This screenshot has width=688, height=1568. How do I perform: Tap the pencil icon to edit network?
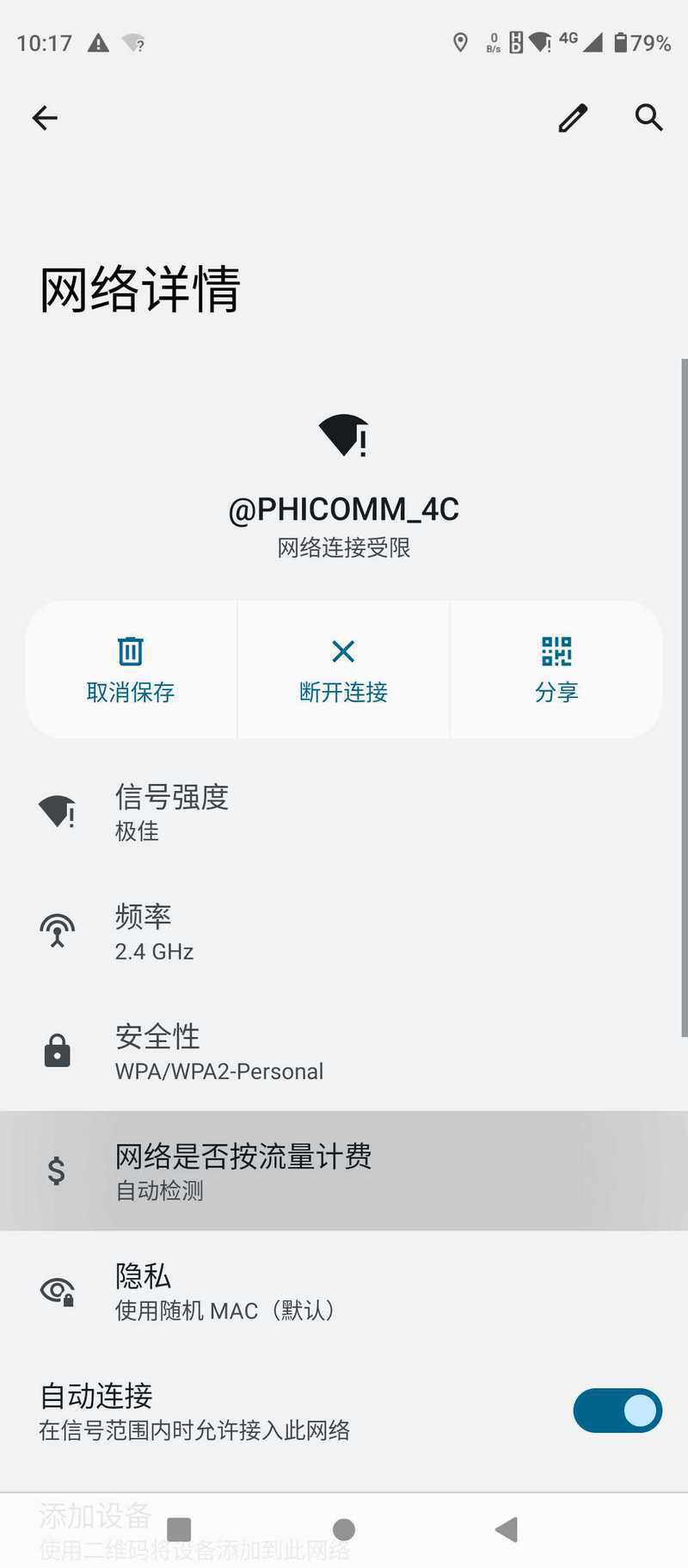click(x=573, y=118)
